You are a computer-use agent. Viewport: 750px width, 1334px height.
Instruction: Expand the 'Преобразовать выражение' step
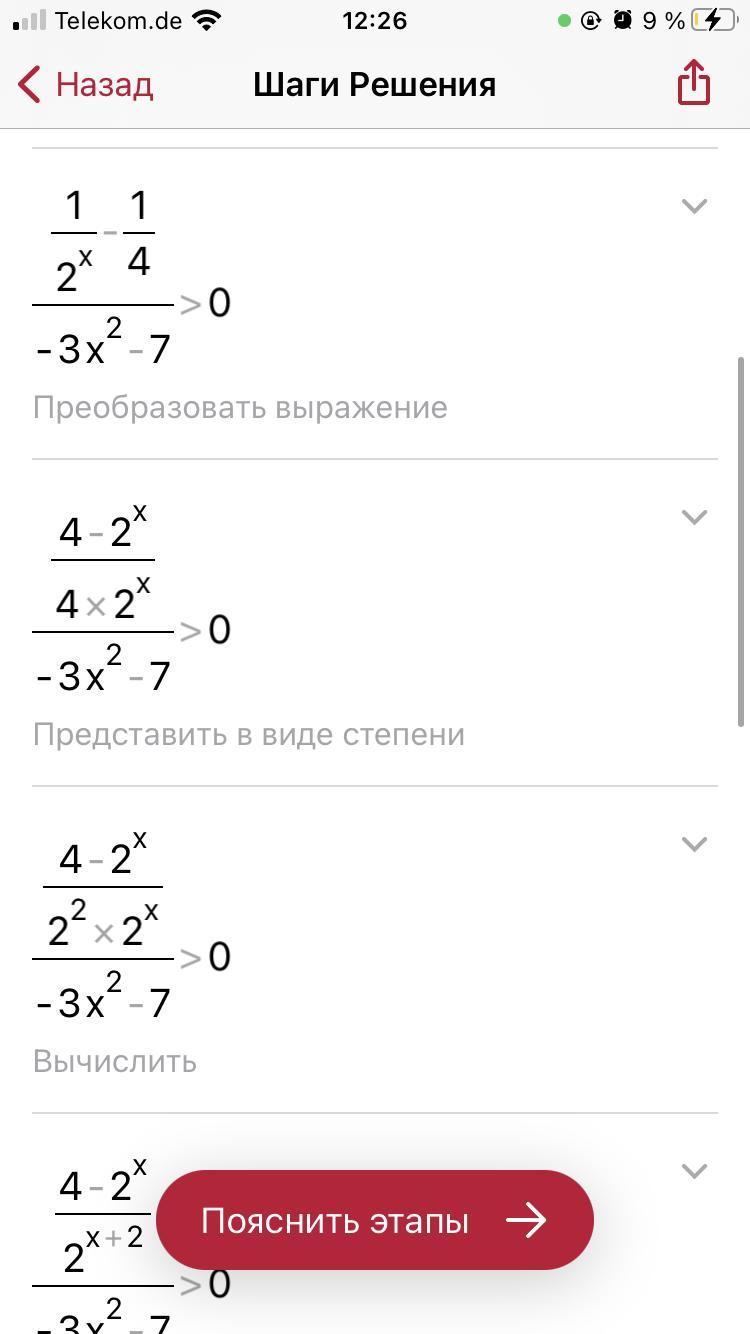click(694, 206)
